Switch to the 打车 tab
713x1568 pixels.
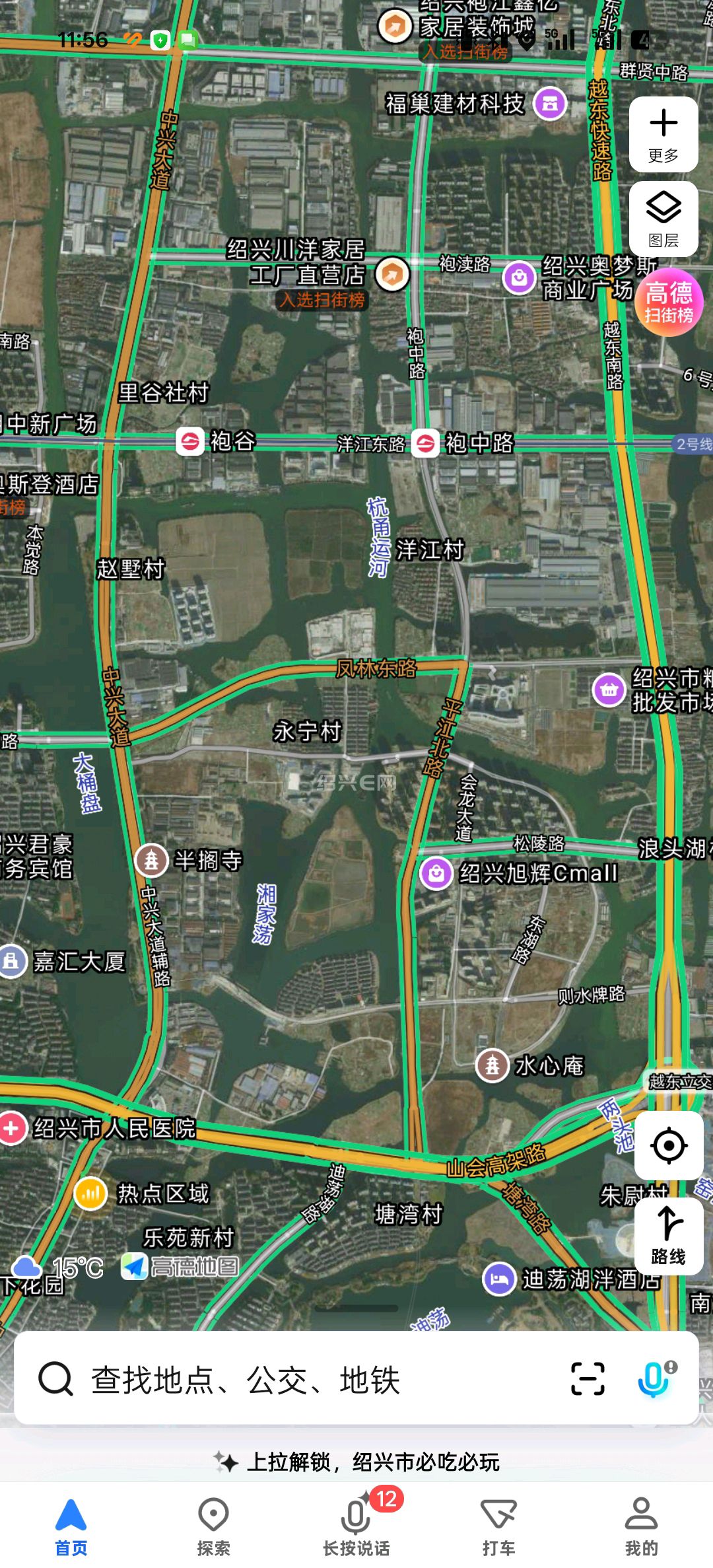498,1526
